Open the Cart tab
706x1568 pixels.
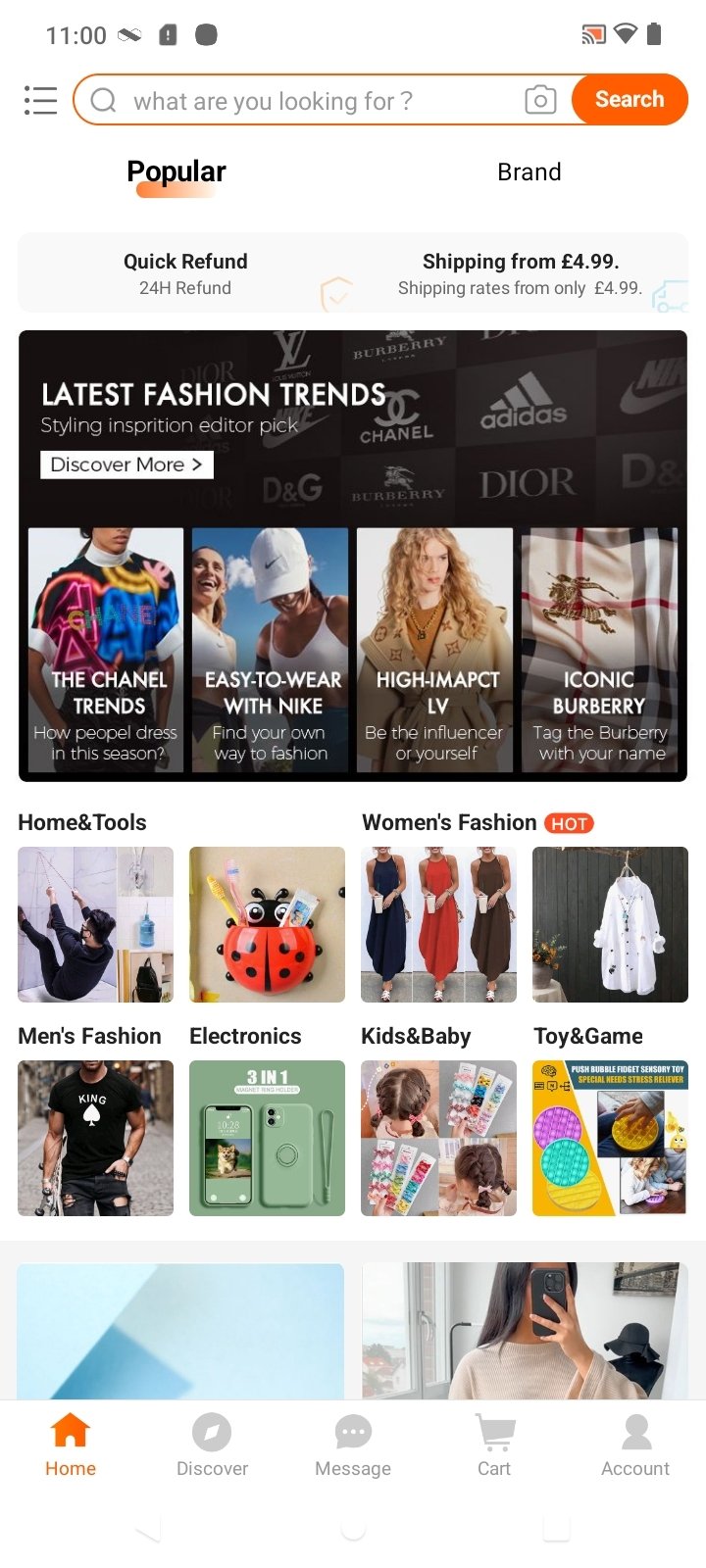pos(494,1445)
